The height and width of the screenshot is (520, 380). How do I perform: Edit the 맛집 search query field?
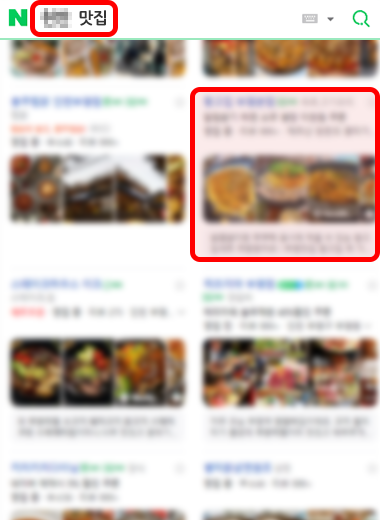click(74, 18)
